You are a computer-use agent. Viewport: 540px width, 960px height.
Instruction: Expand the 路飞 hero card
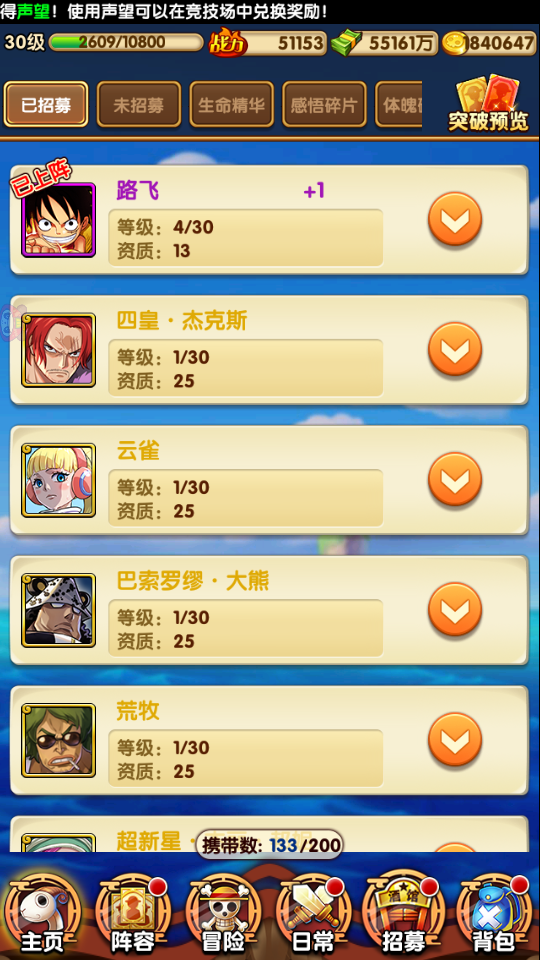pos(455,219)
